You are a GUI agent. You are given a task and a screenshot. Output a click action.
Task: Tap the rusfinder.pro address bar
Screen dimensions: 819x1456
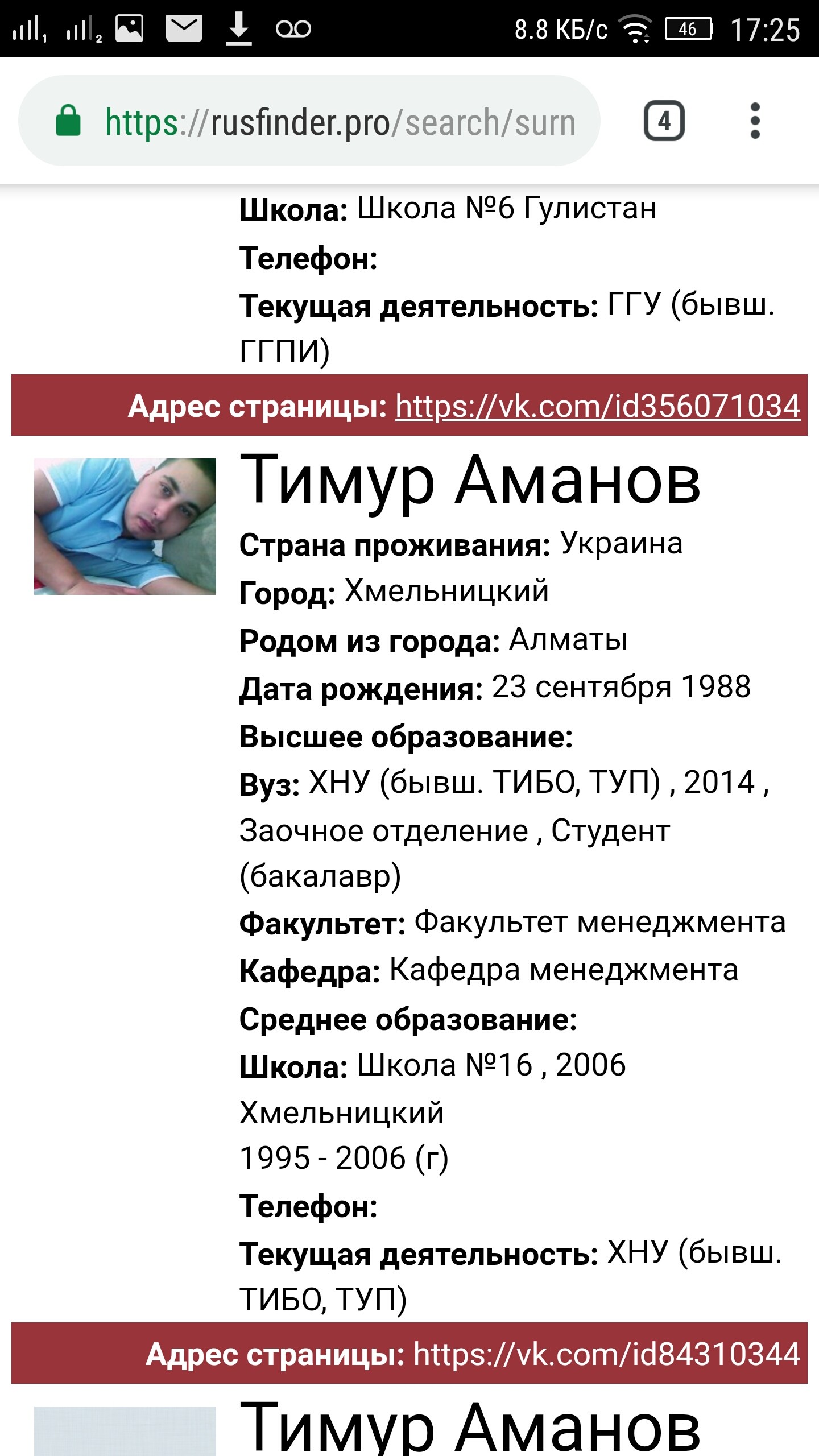340,122
